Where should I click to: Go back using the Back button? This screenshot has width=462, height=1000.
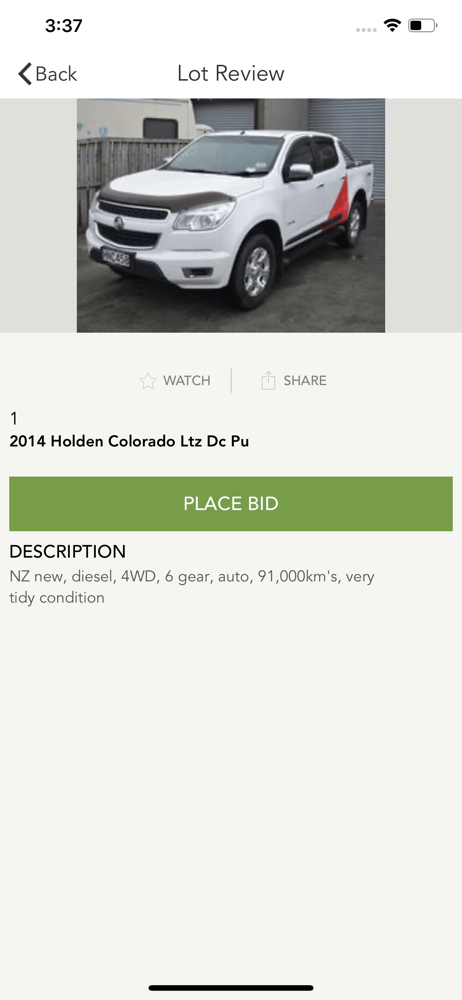47,74
